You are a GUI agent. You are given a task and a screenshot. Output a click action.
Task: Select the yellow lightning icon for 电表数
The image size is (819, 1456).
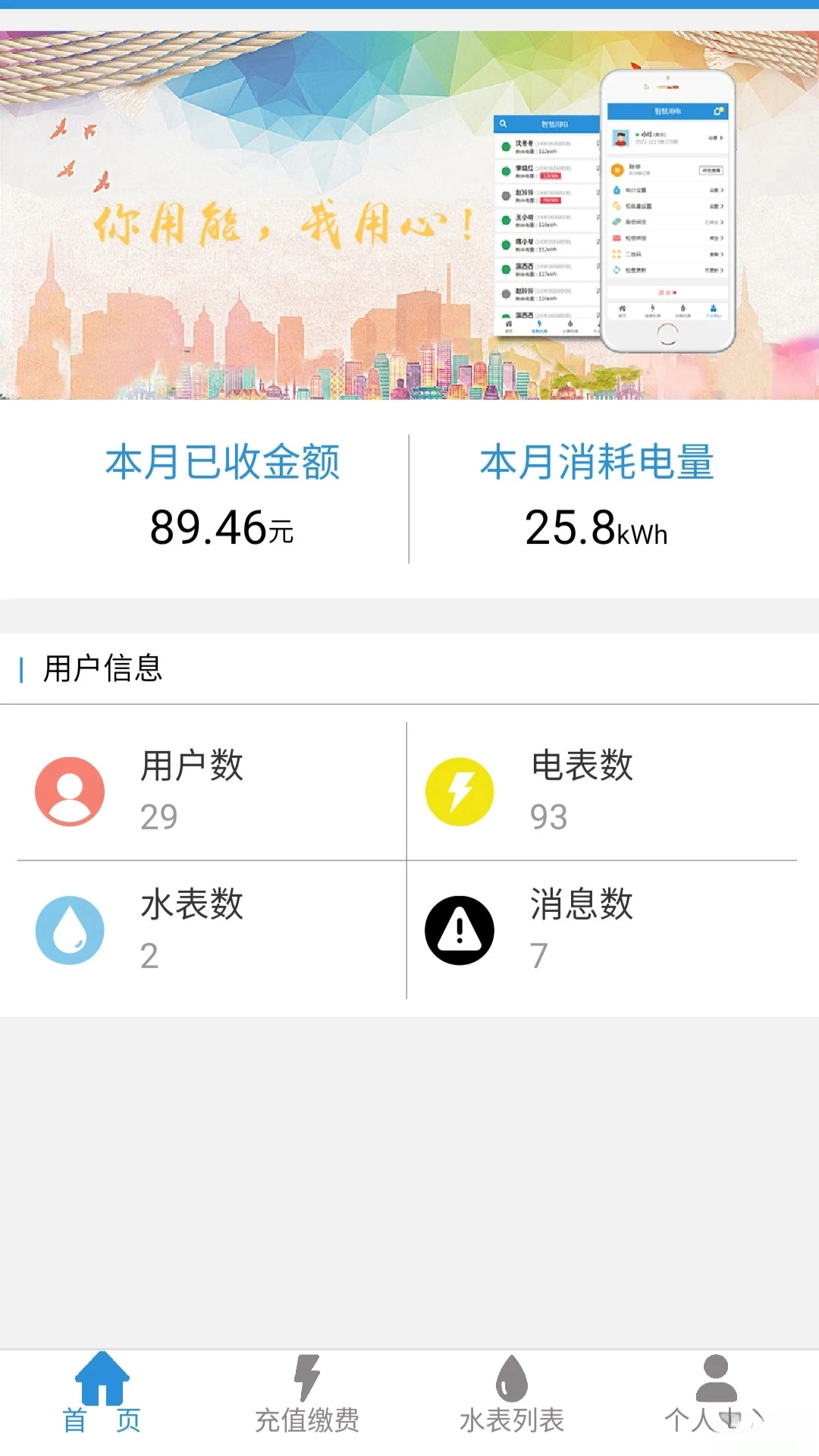pos(459,791)
